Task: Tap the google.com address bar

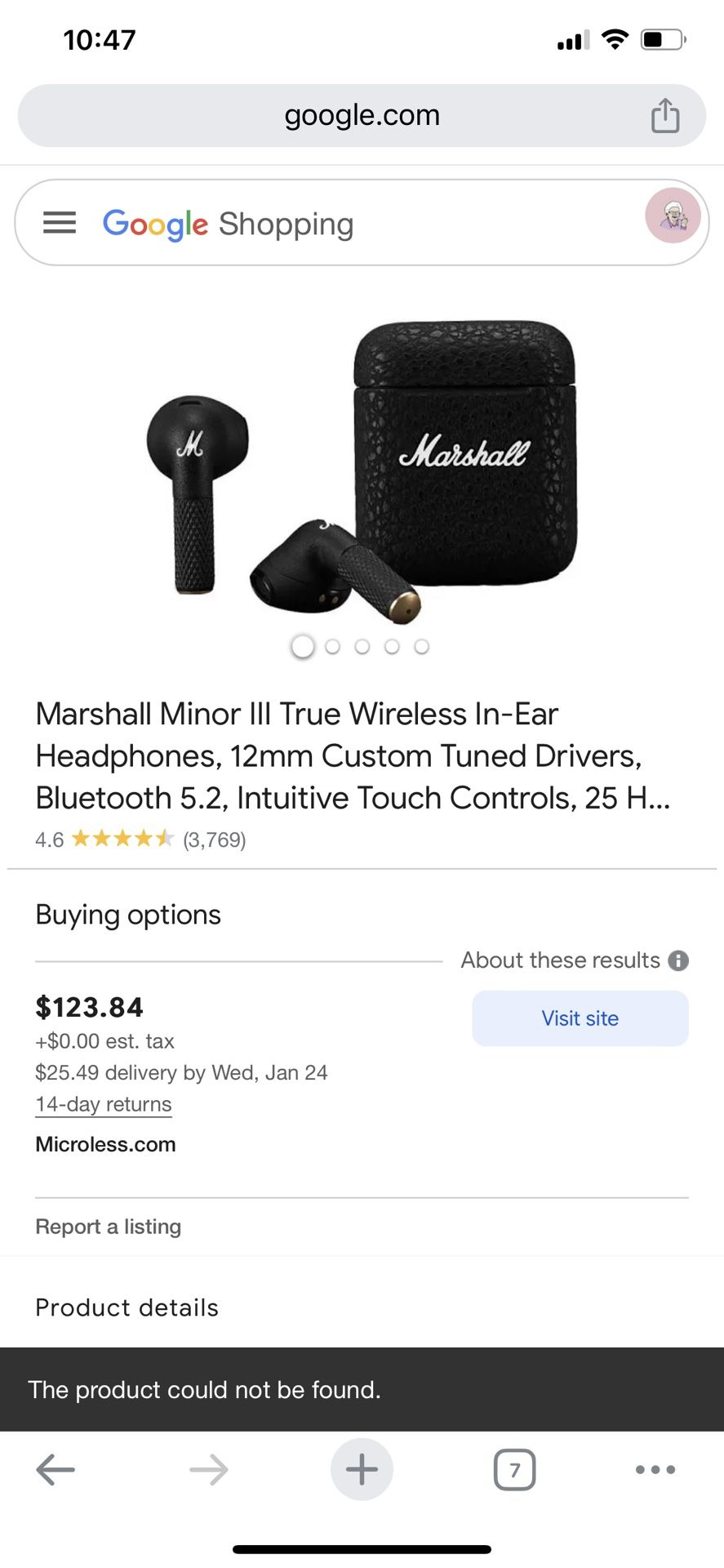Action: (x=362, y=115)
